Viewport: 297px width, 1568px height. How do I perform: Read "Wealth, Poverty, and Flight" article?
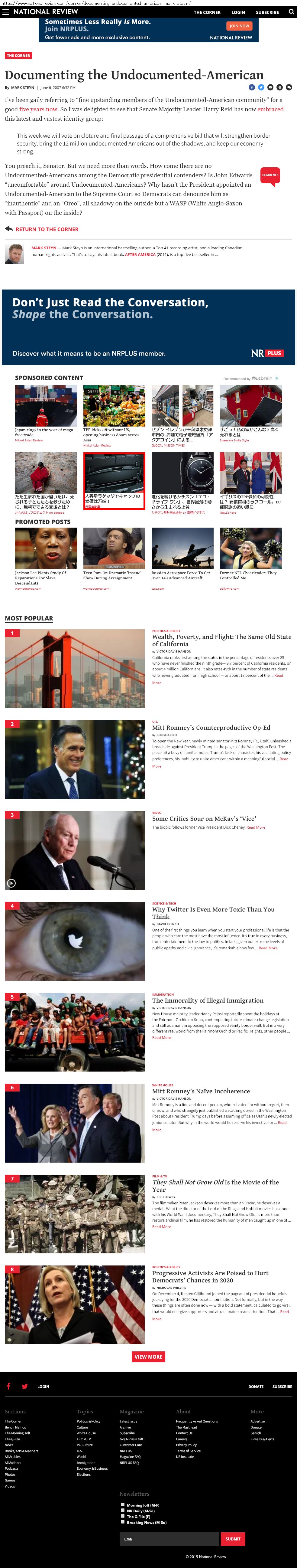point(221,640)
